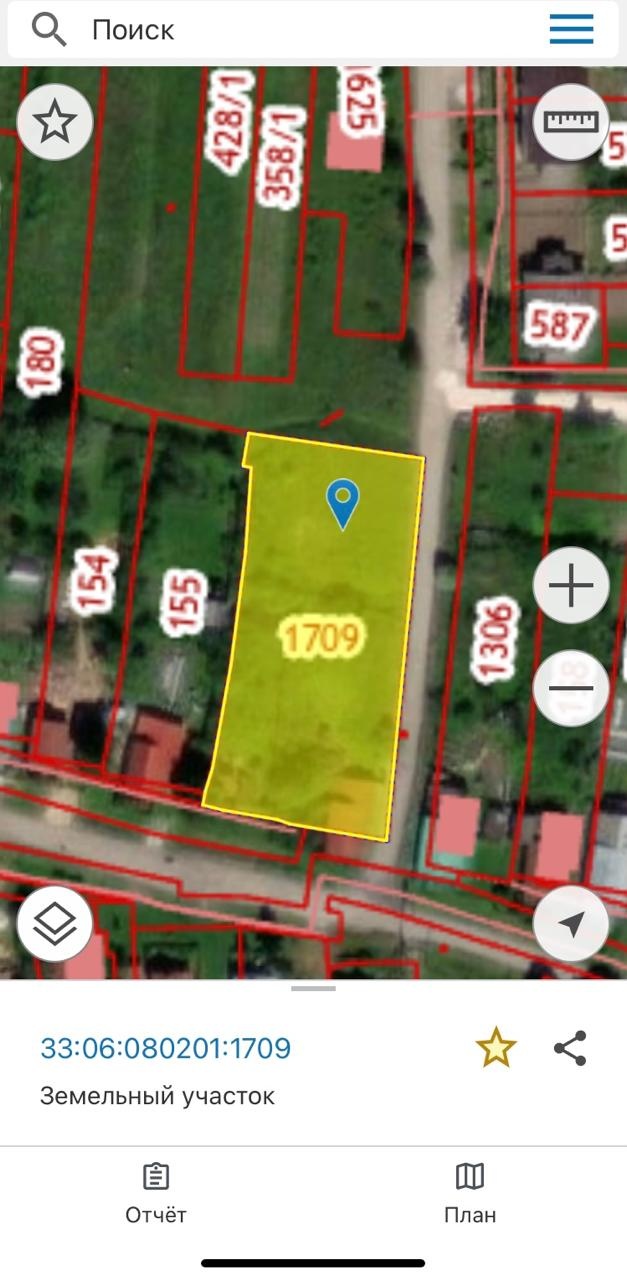Open the Отчёт report
This screenshot has height=1280, width=627.
156,1193
